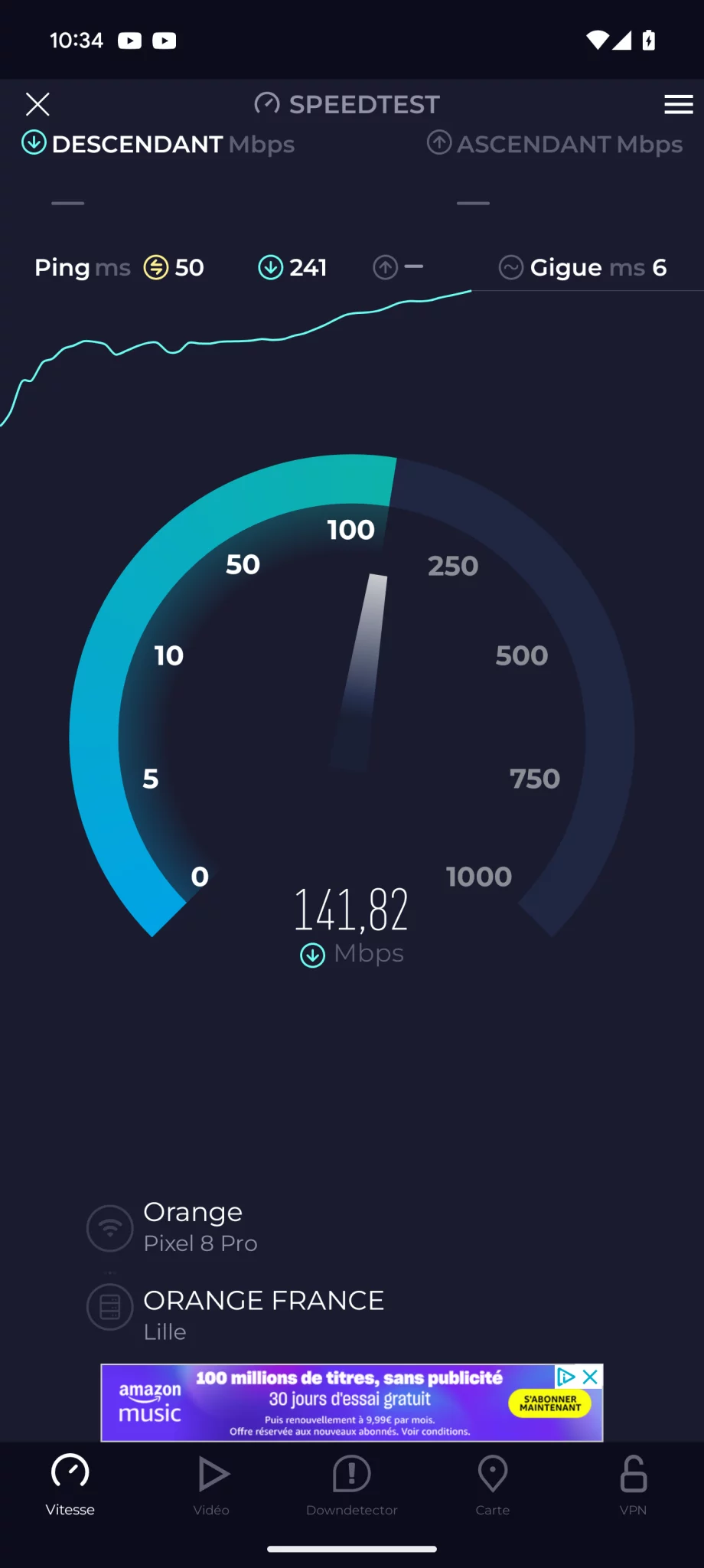Open the AdChoices info icon
The height and width of the screenshot is (1568, 704).
(566, 1377)
